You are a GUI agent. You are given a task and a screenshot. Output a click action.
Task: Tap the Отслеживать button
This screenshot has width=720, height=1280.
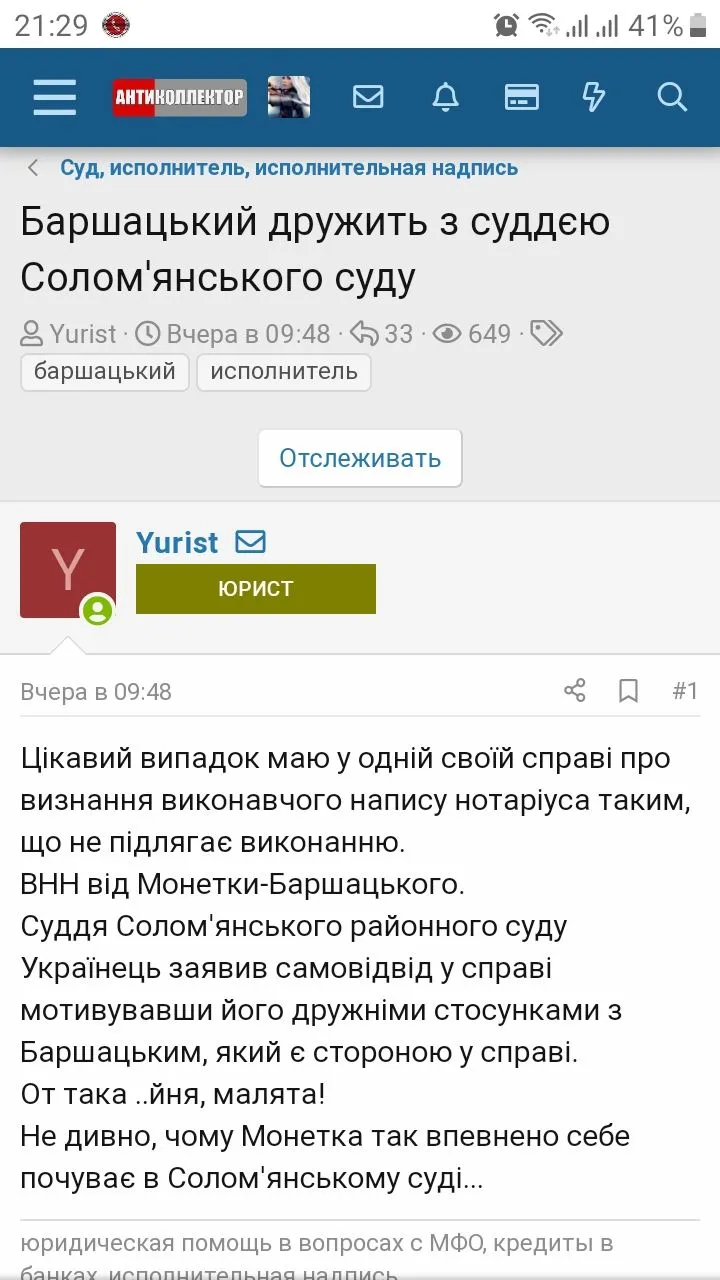pos(360,459)
